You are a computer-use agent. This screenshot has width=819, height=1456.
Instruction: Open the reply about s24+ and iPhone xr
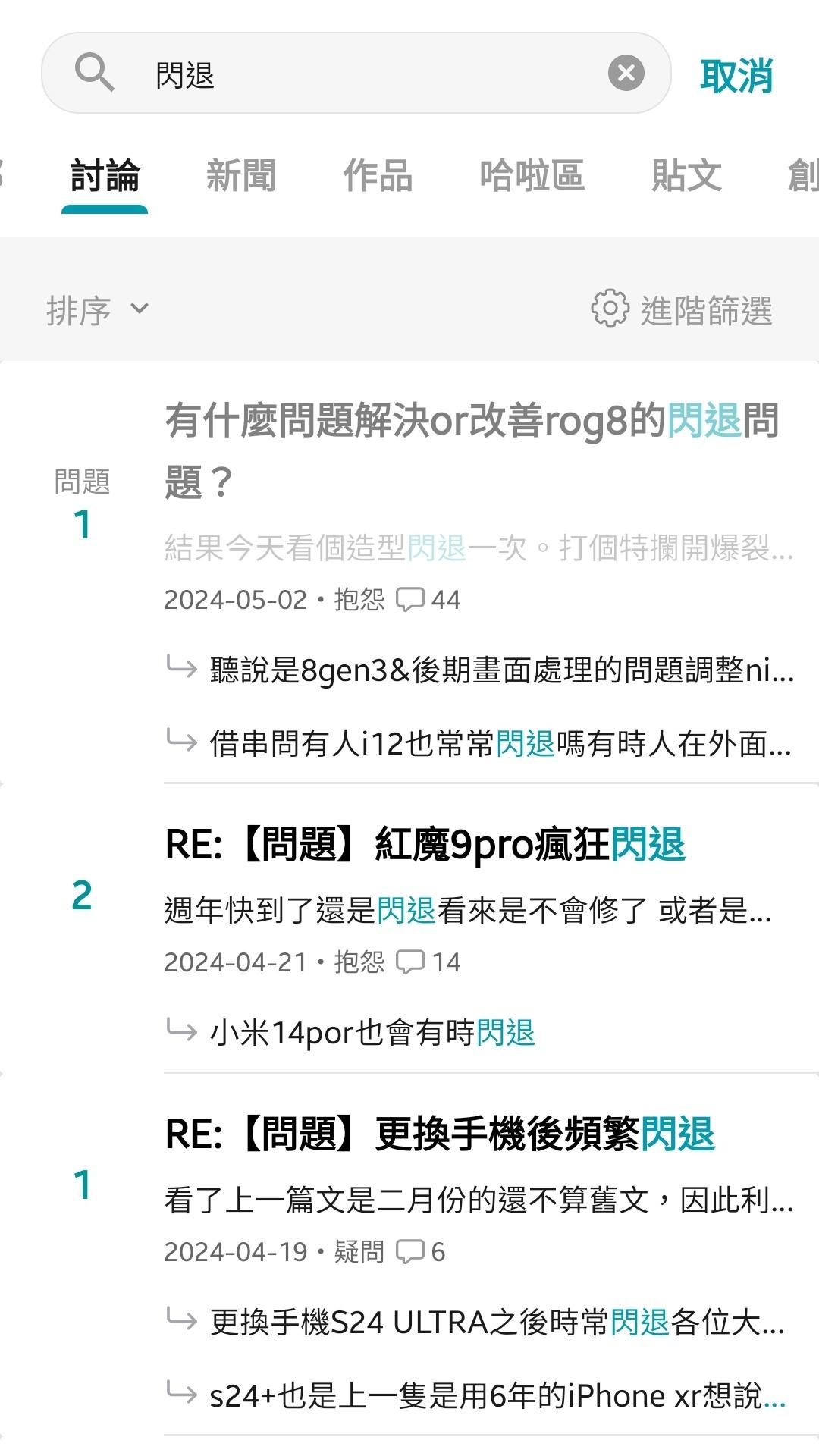pos(497,1395)
